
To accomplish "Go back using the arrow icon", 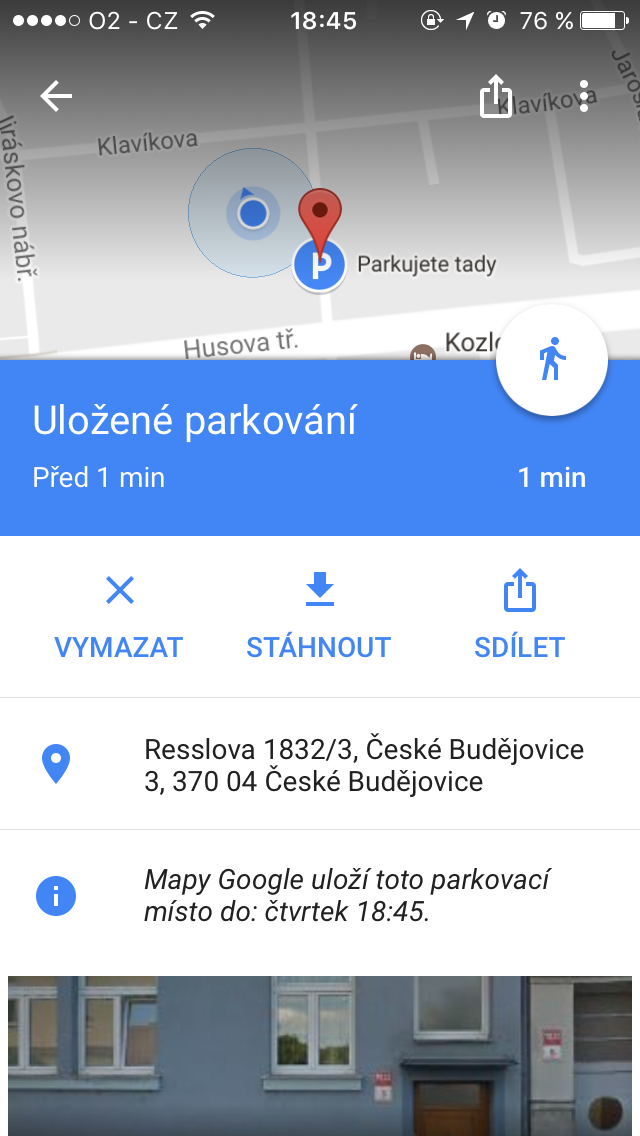I will click(56, 96).
